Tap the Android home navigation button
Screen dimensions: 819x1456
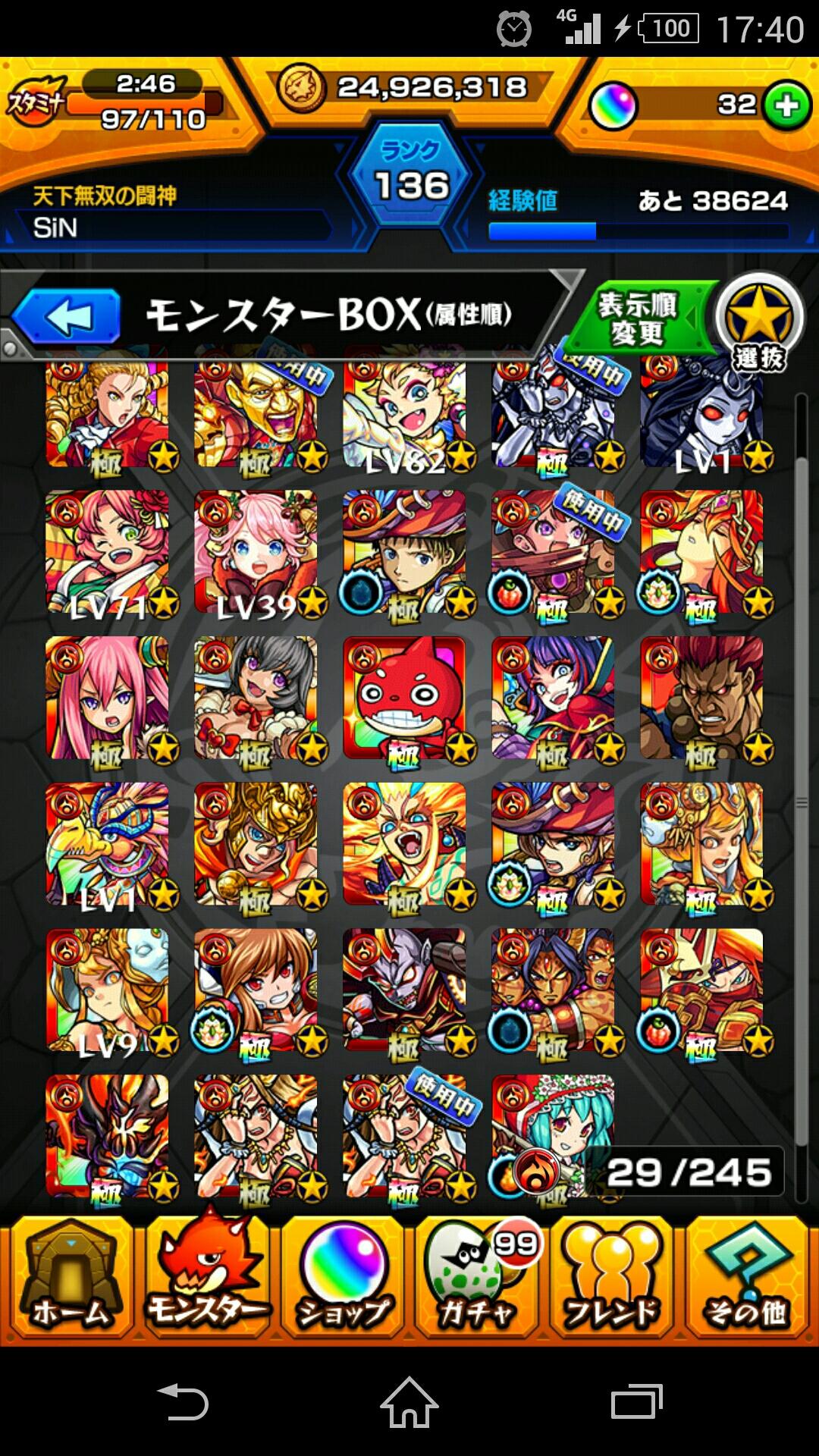pyautogui.click(x=409, y=1401)
